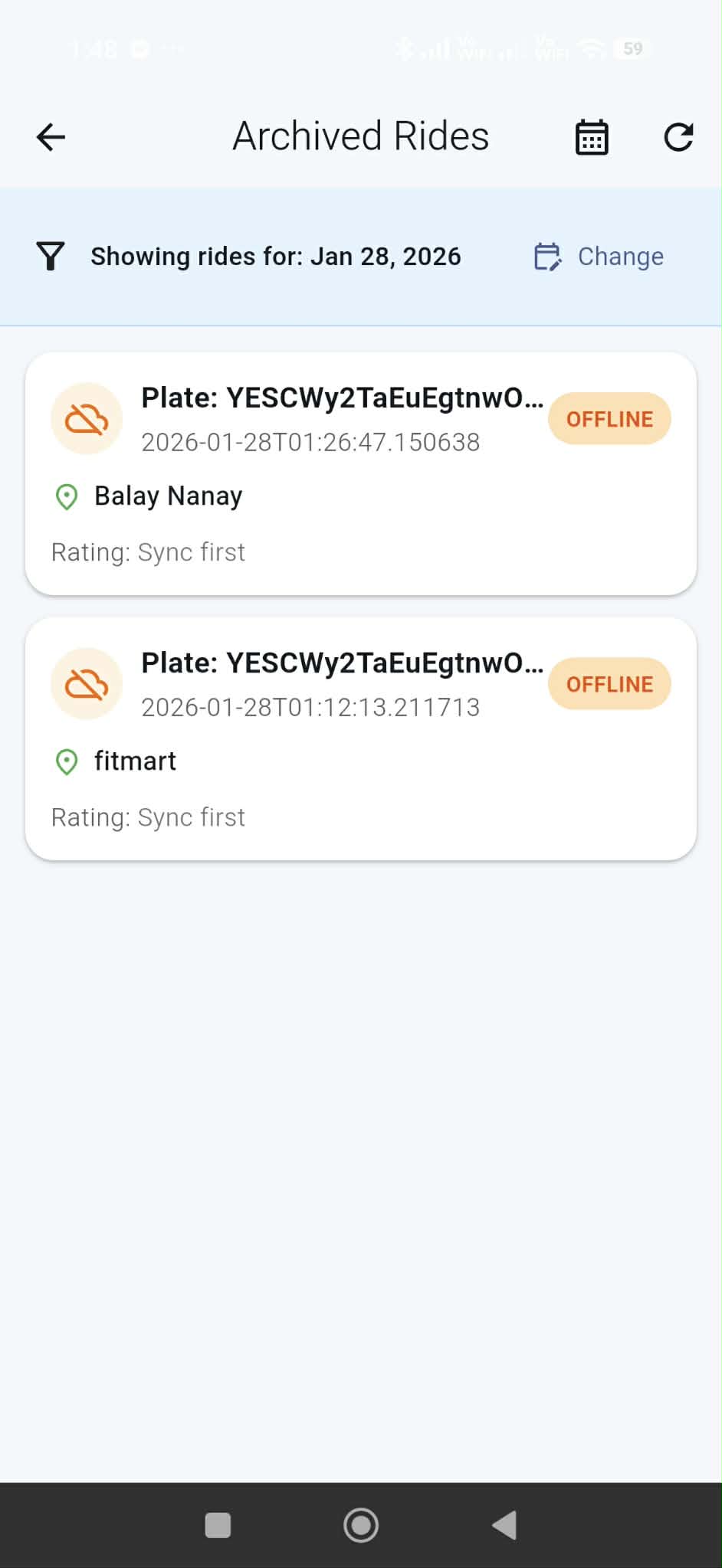Open the calendar date picker in the top bar
This screenshot has height=1568, width=722.
(591, 137)
